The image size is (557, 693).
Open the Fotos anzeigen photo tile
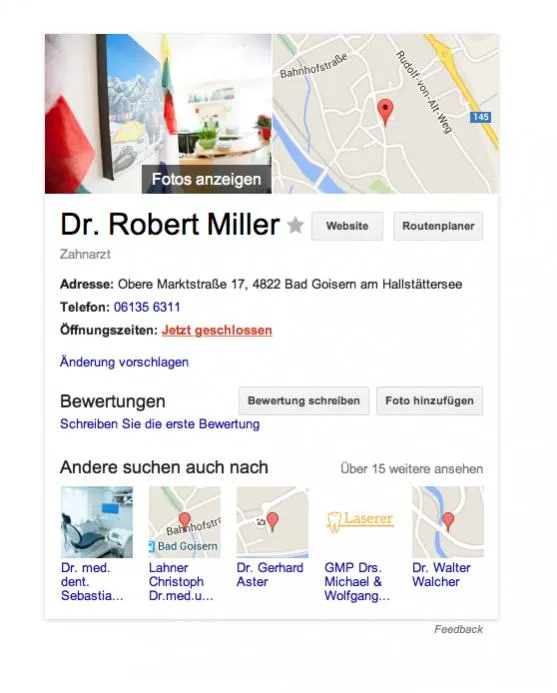(x=158, y=114)
